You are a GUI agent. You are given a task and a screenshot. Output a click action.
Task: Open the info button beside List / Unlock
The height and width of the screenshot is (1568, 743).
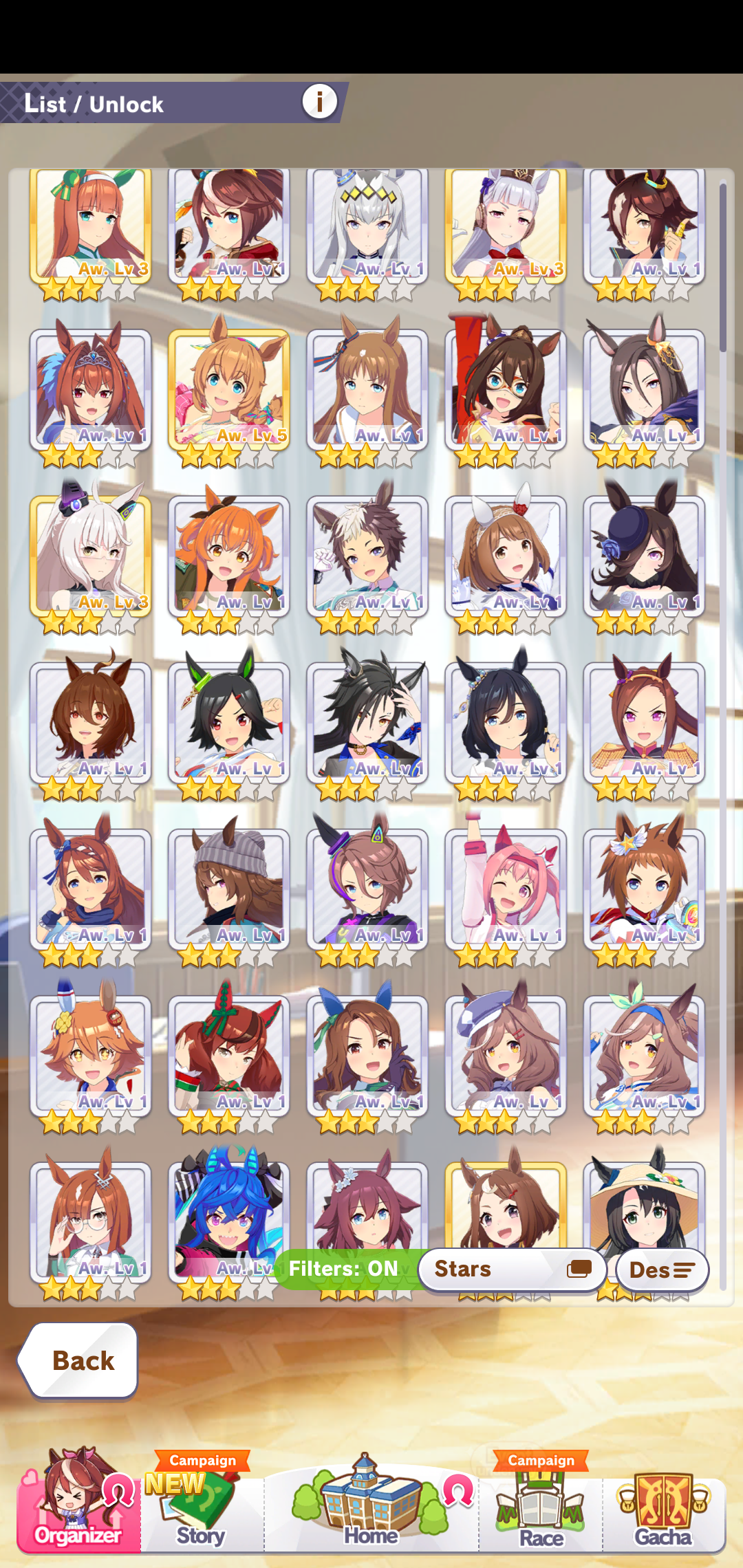(319, 102)
